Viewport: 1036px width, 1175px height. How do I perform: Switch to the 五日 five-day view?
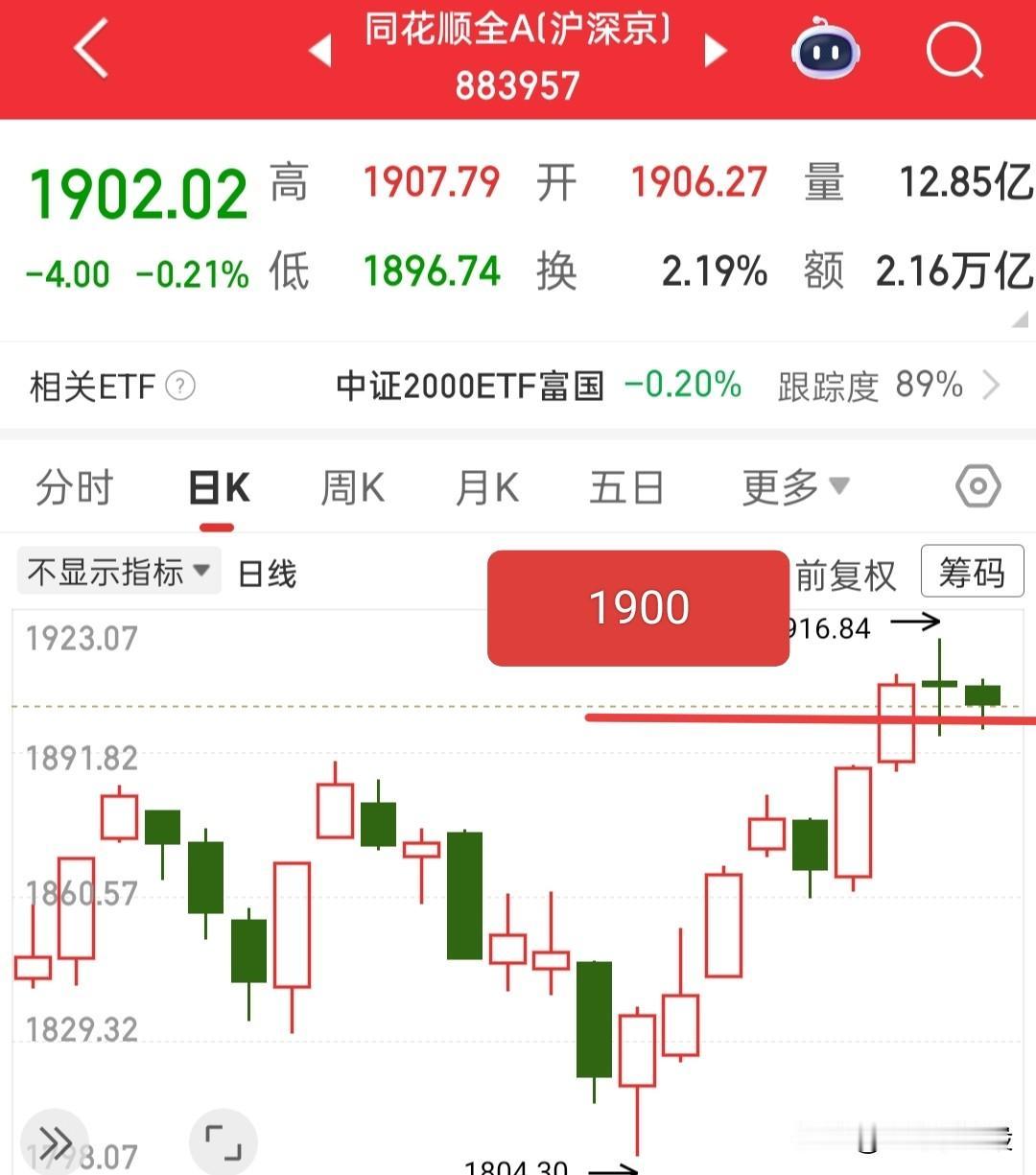625,486
